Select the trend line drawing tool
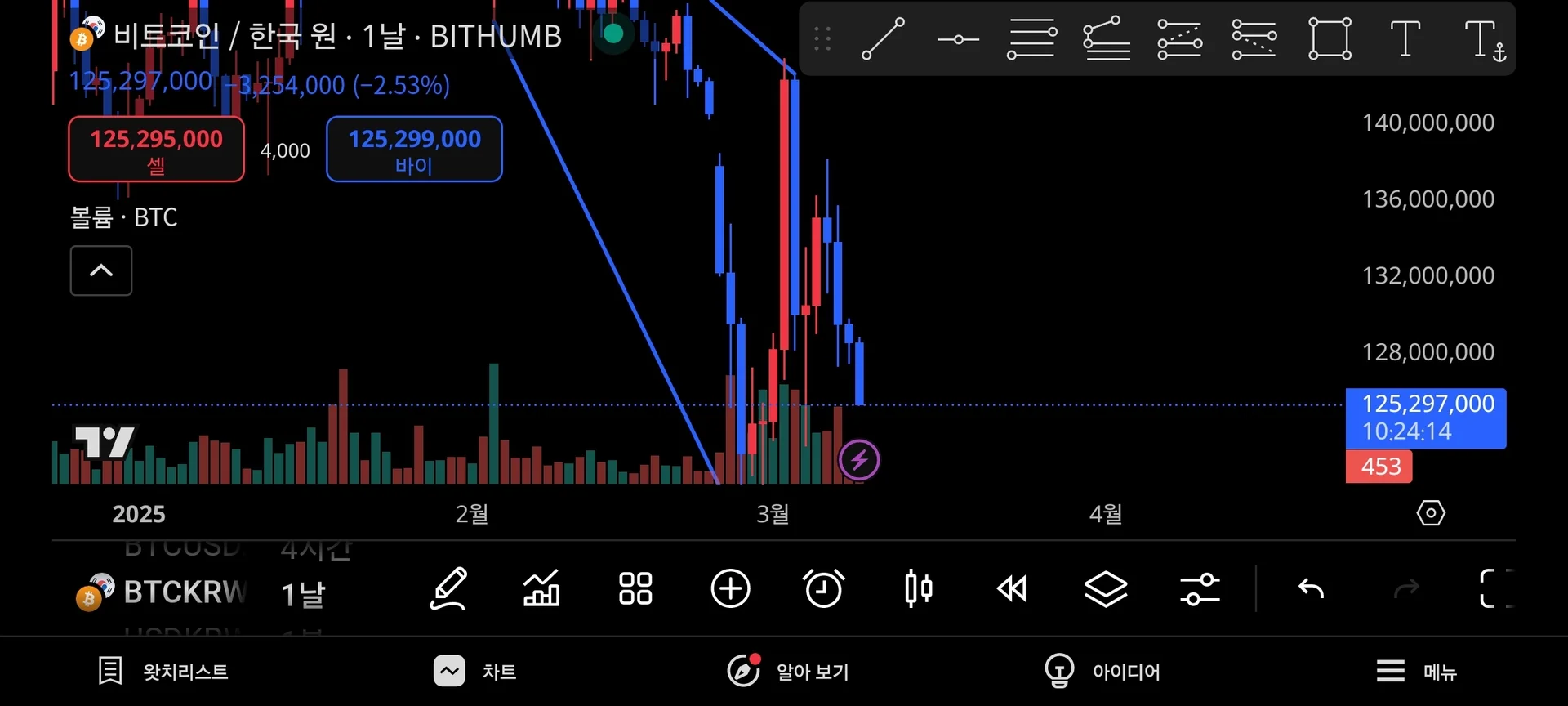Screen dimensions: 1568x706 883,39
